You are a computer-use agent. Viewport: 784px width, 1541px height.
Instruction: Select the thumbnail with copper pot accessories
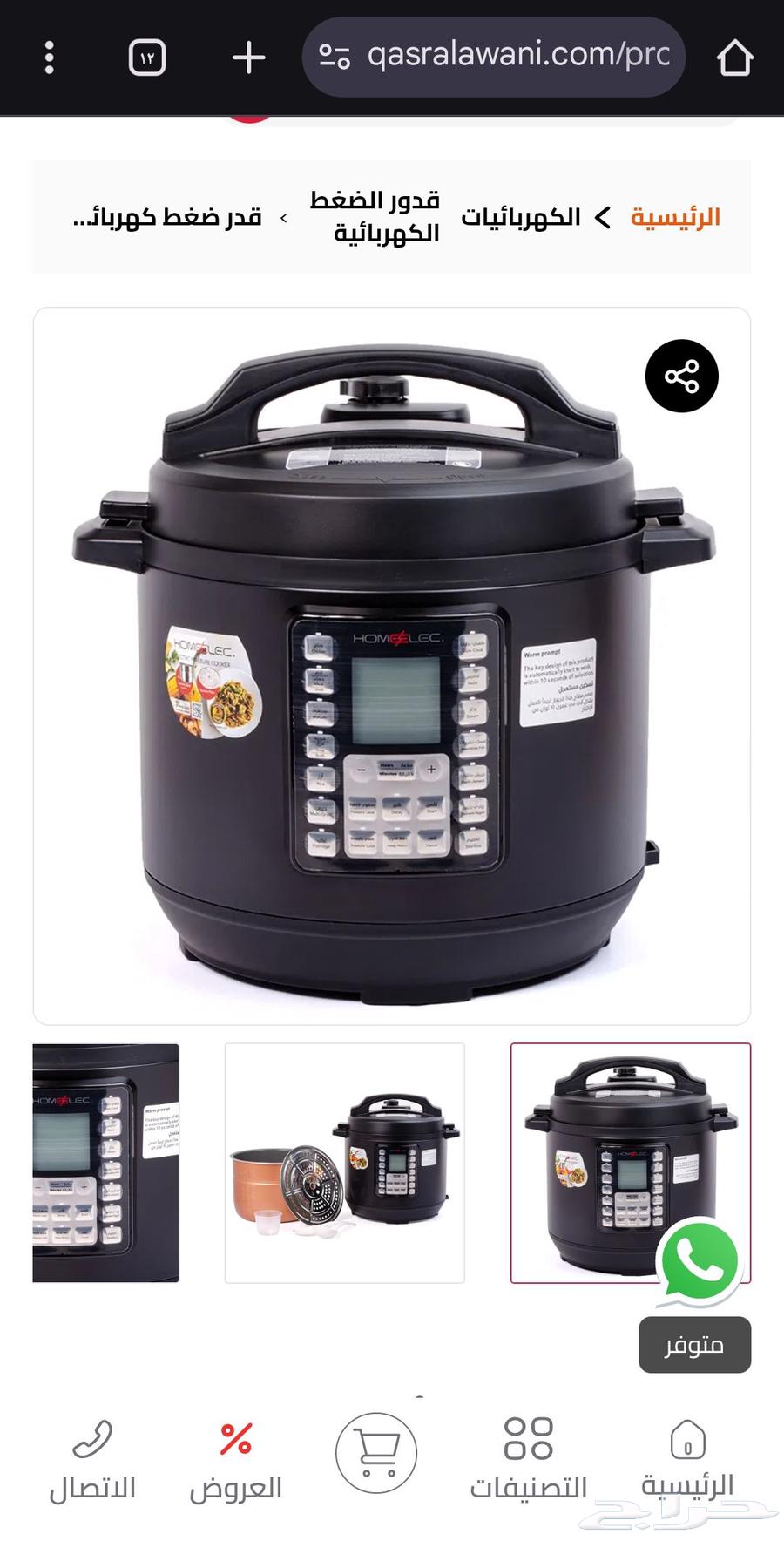point(345,1163)
